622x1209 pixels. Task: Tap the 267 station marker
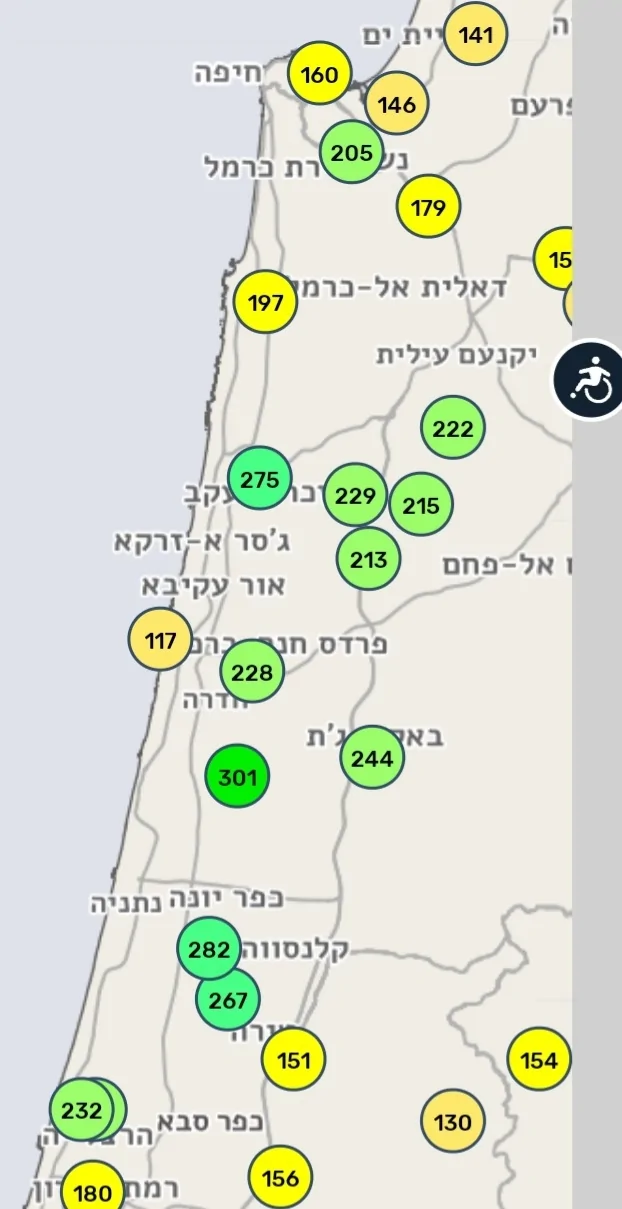[228, 999]
